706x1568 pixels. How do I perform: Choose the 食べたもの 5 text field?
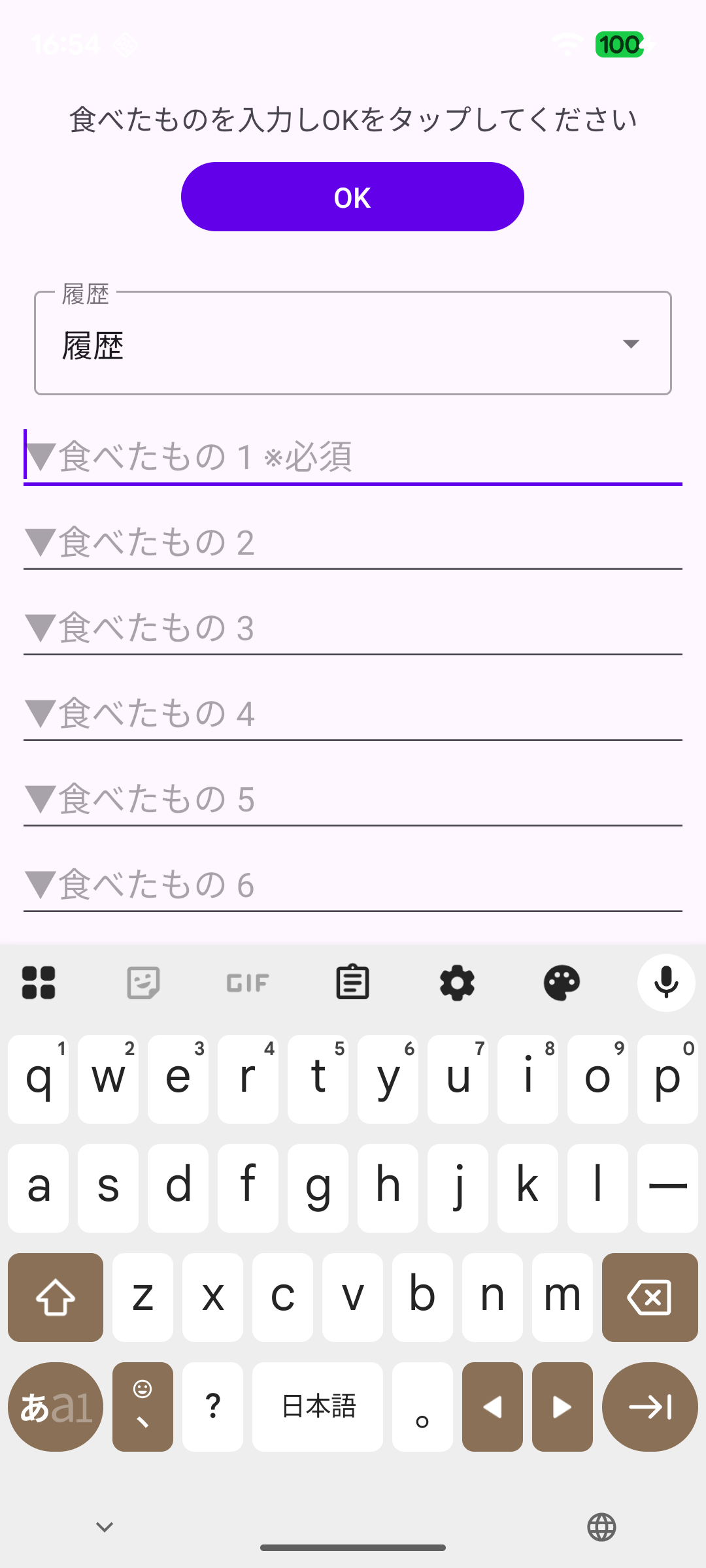coord(352,800)
